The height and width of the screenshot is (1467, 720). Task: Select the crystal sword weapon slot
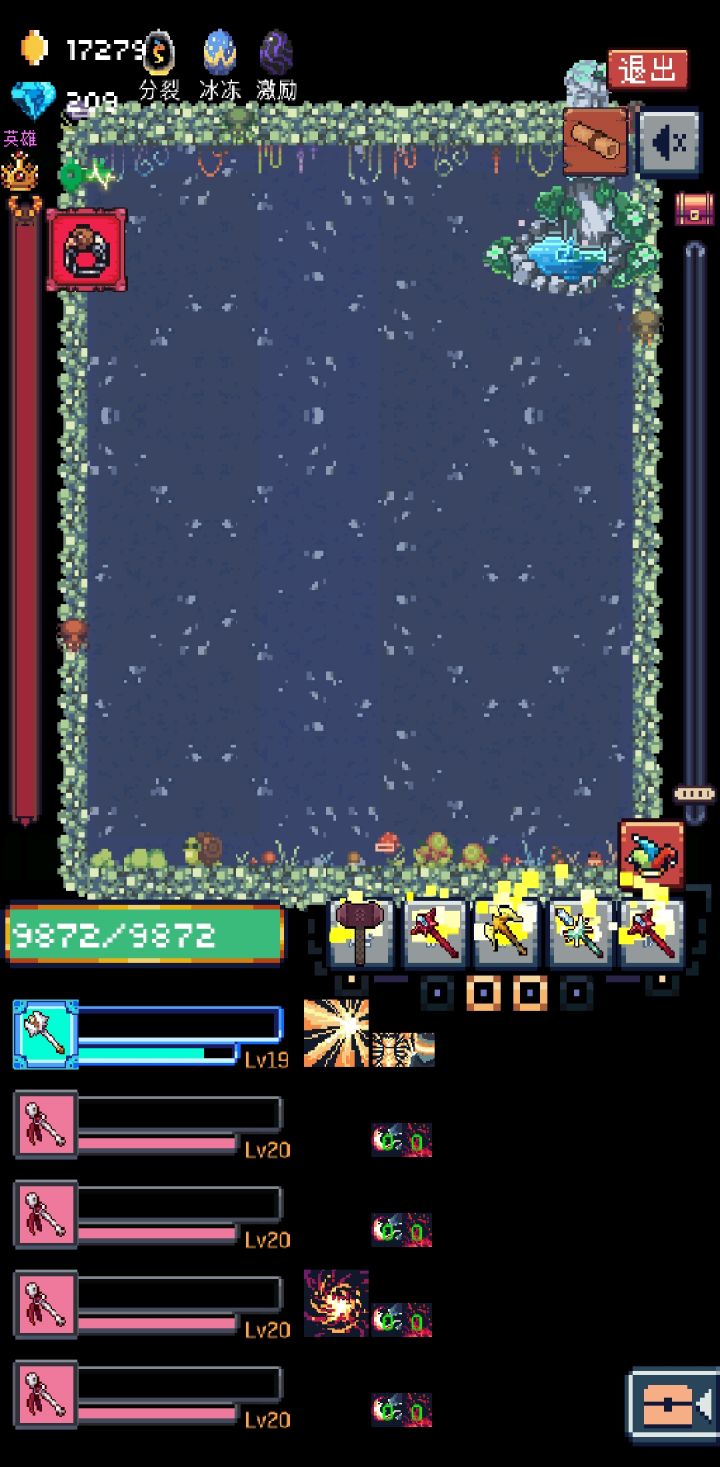[579, 932]
